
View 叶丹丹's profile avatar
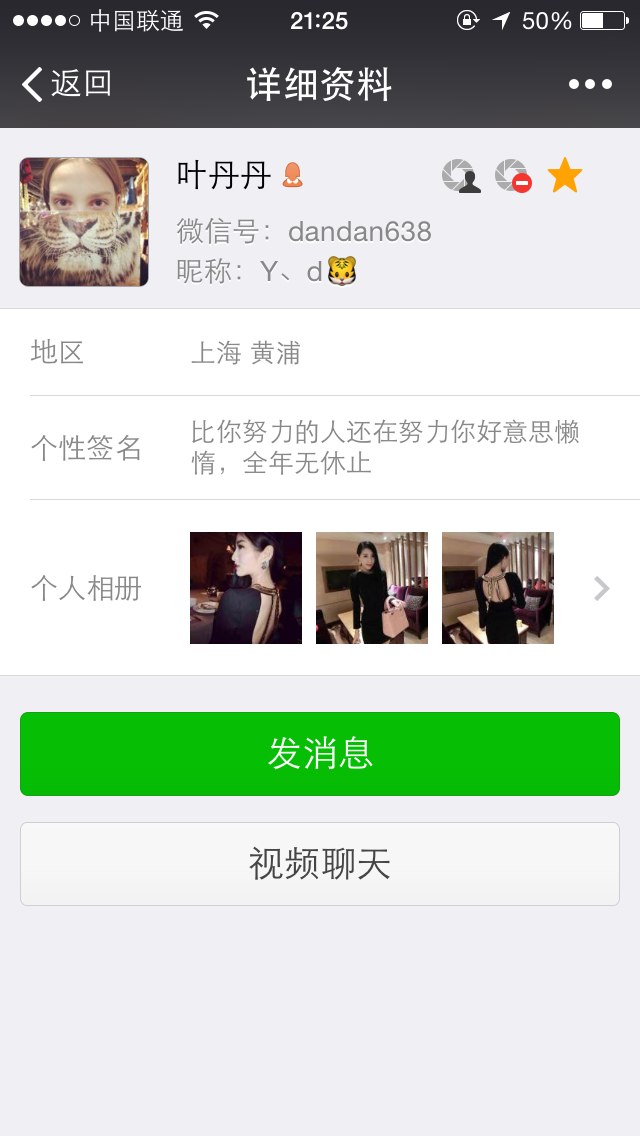click(x=84, y=222)
